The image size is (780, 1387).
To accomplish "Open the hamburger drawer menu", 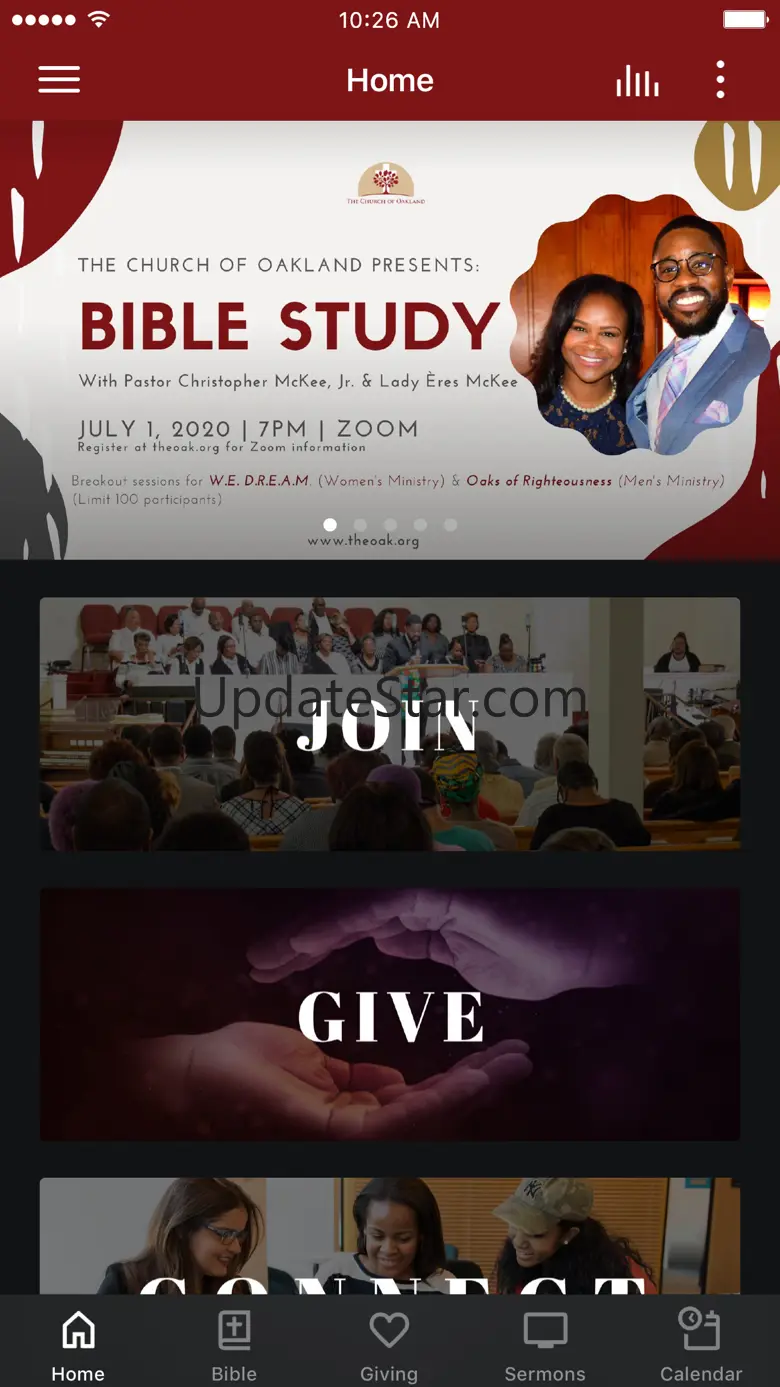I will [59, 80].
